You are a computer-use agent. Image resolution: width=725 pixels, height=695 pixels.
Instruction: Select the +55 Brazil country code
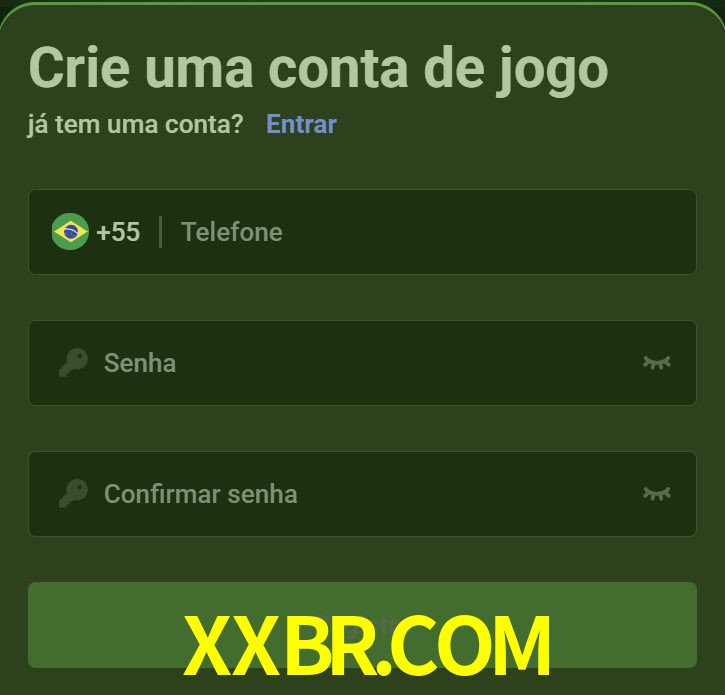[97, 232]
